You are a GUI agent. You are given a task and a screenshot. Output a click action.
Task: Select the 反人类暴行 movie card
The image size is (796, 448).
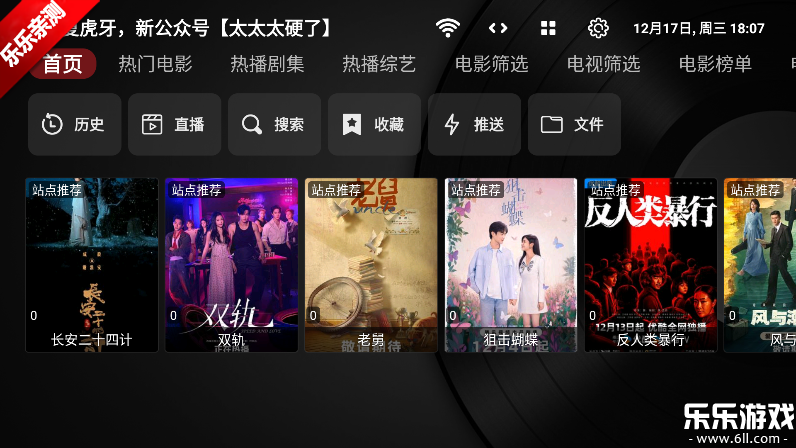click(651, 265)
